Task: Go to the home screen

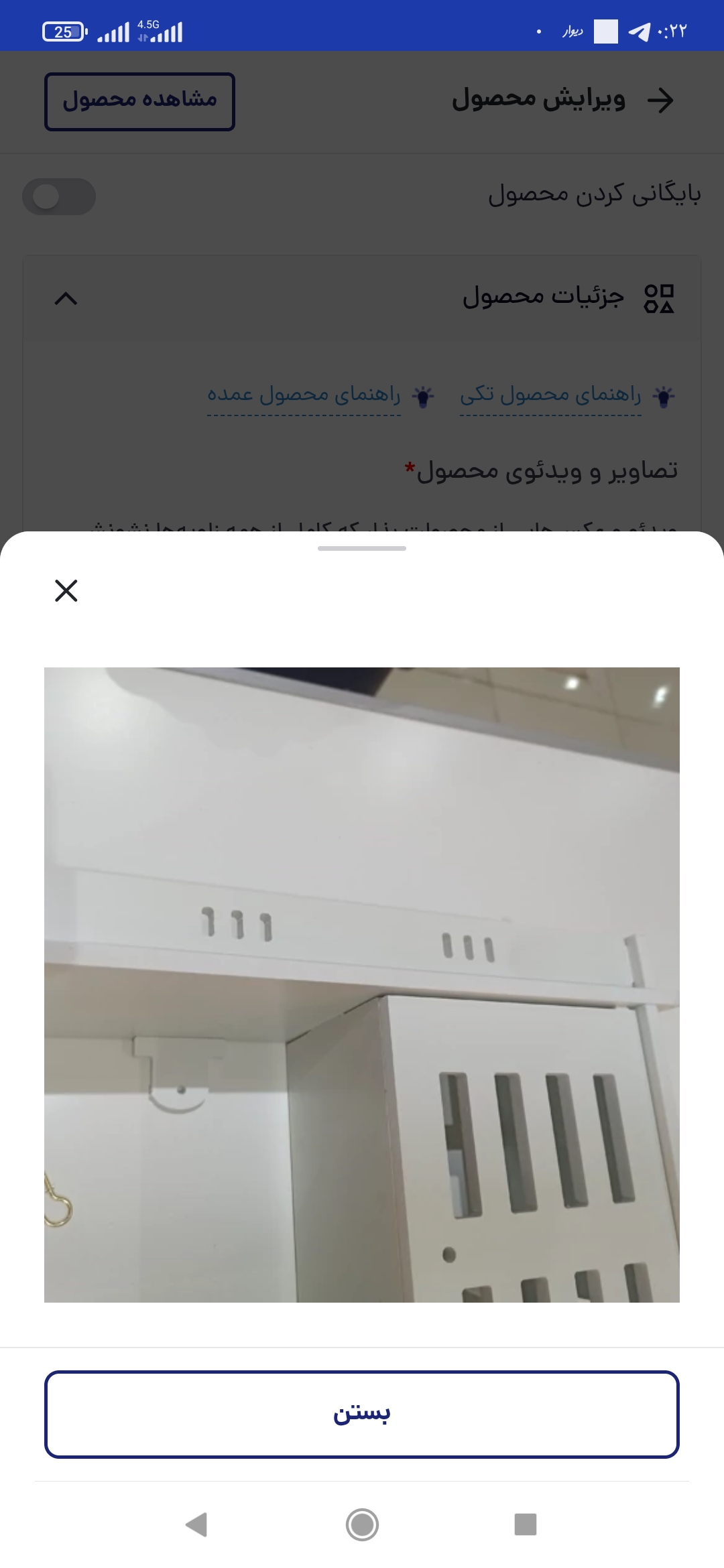Action: click(x=362, y=1524)
